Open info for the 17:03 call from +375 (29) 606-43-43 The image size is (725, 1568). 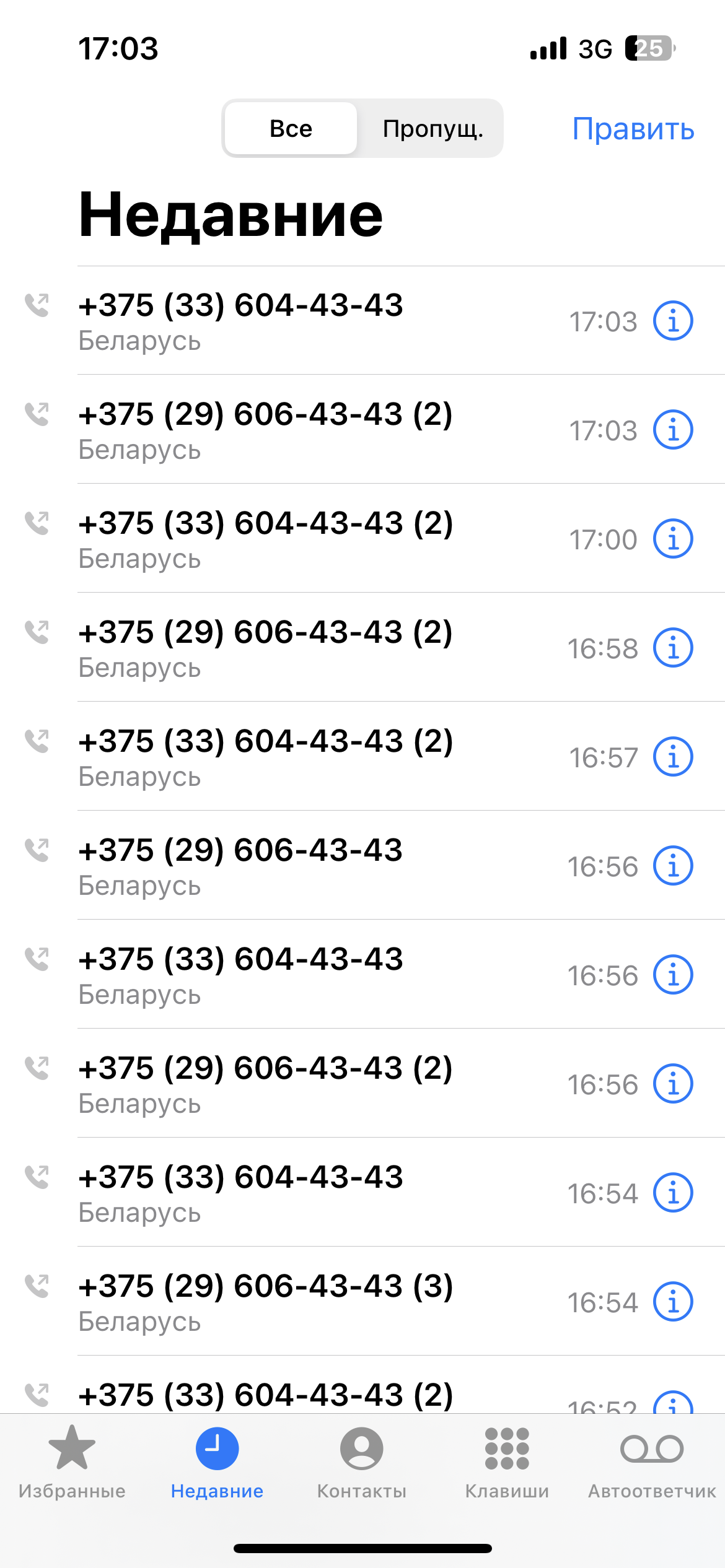pyautogui.click(x=673, y=430)
